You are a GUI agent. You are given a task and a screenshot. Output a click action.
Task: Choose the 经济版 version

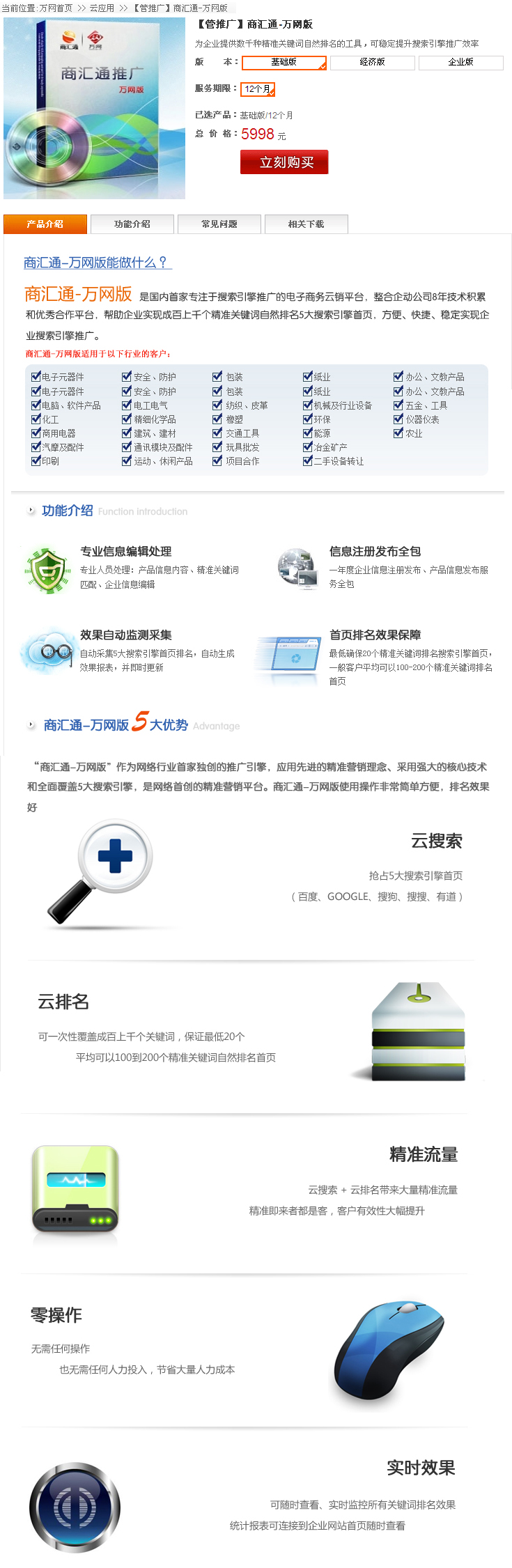point(373,63)
